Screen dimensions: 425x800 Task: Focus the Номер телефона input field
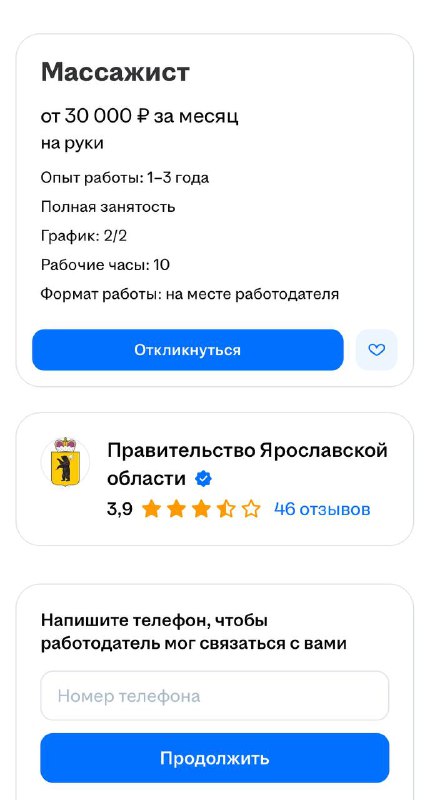click(x=215, y=696)
